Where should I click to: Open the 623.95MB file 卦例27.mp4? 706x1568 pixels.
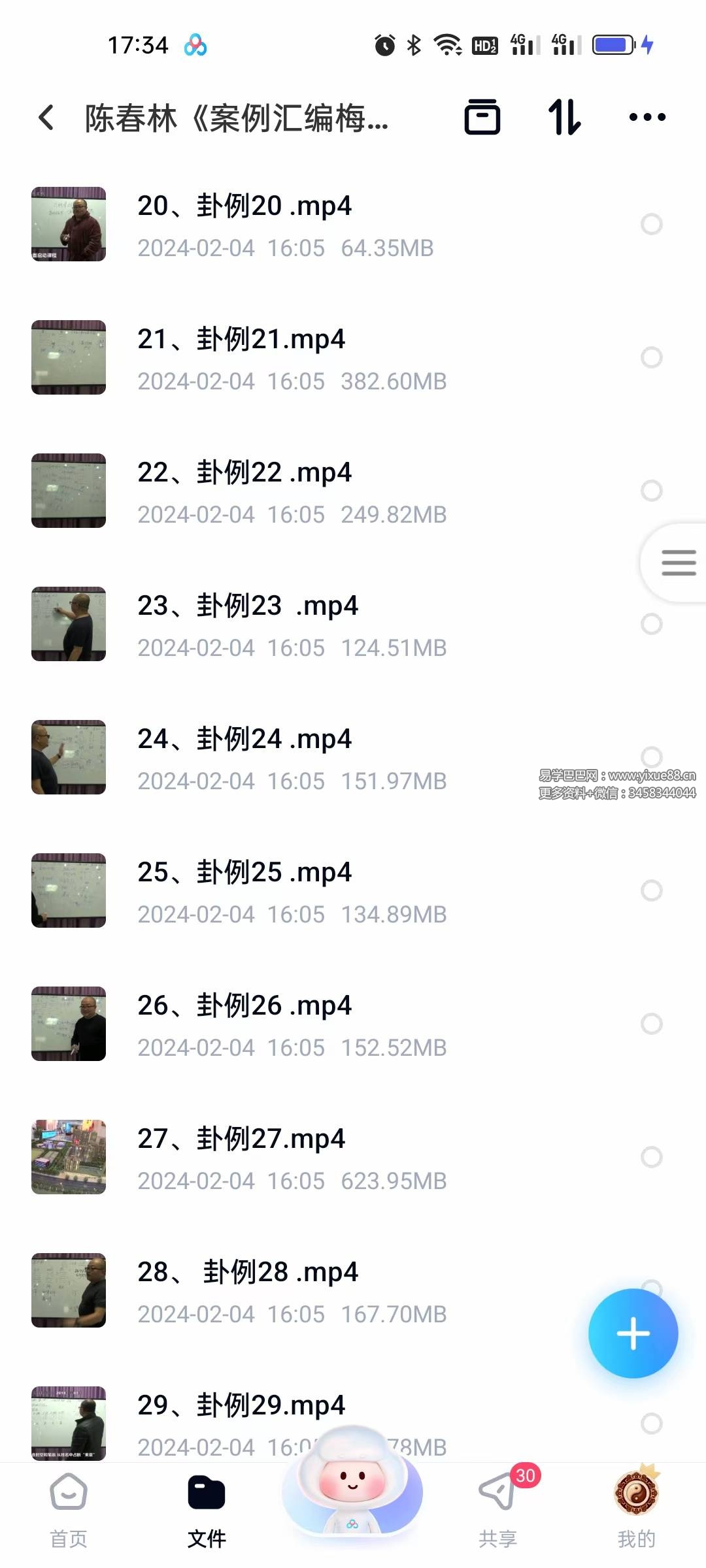point(241,1139)
